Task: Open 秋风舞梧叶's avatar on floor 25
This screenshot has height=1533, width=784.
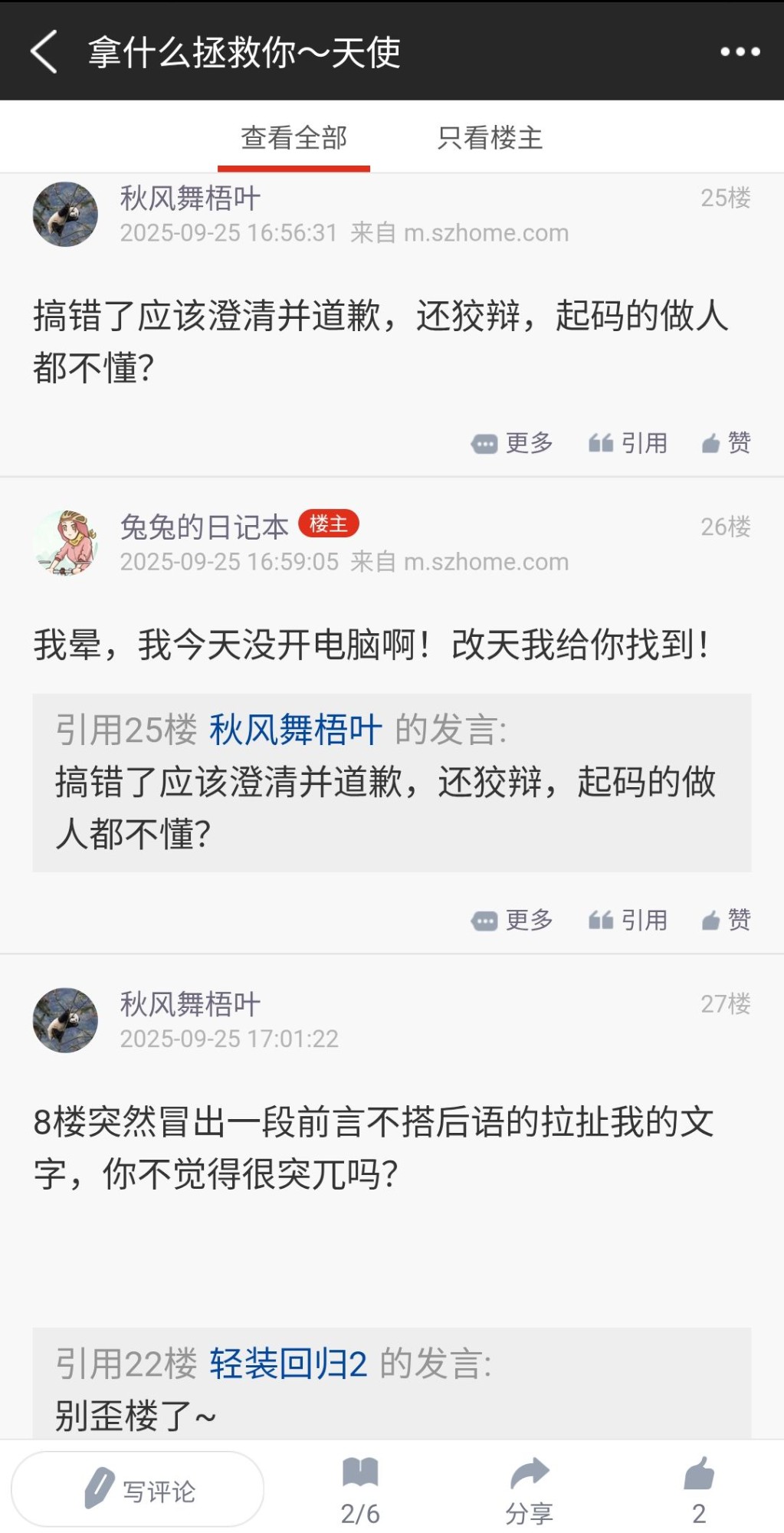Action: (x=65, y=215)
